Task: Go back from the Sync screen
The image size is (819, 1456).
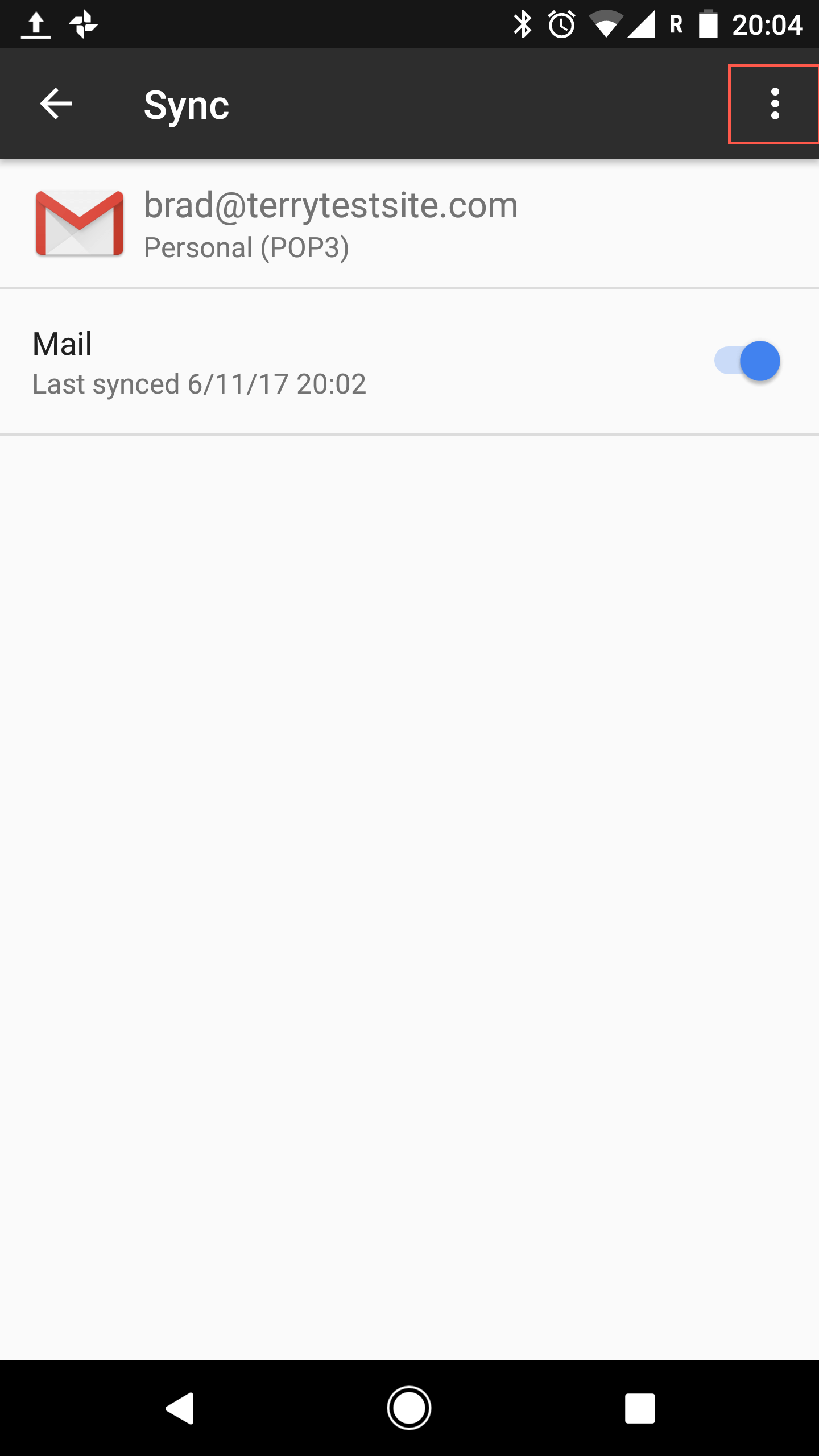Action: [56, 104]
